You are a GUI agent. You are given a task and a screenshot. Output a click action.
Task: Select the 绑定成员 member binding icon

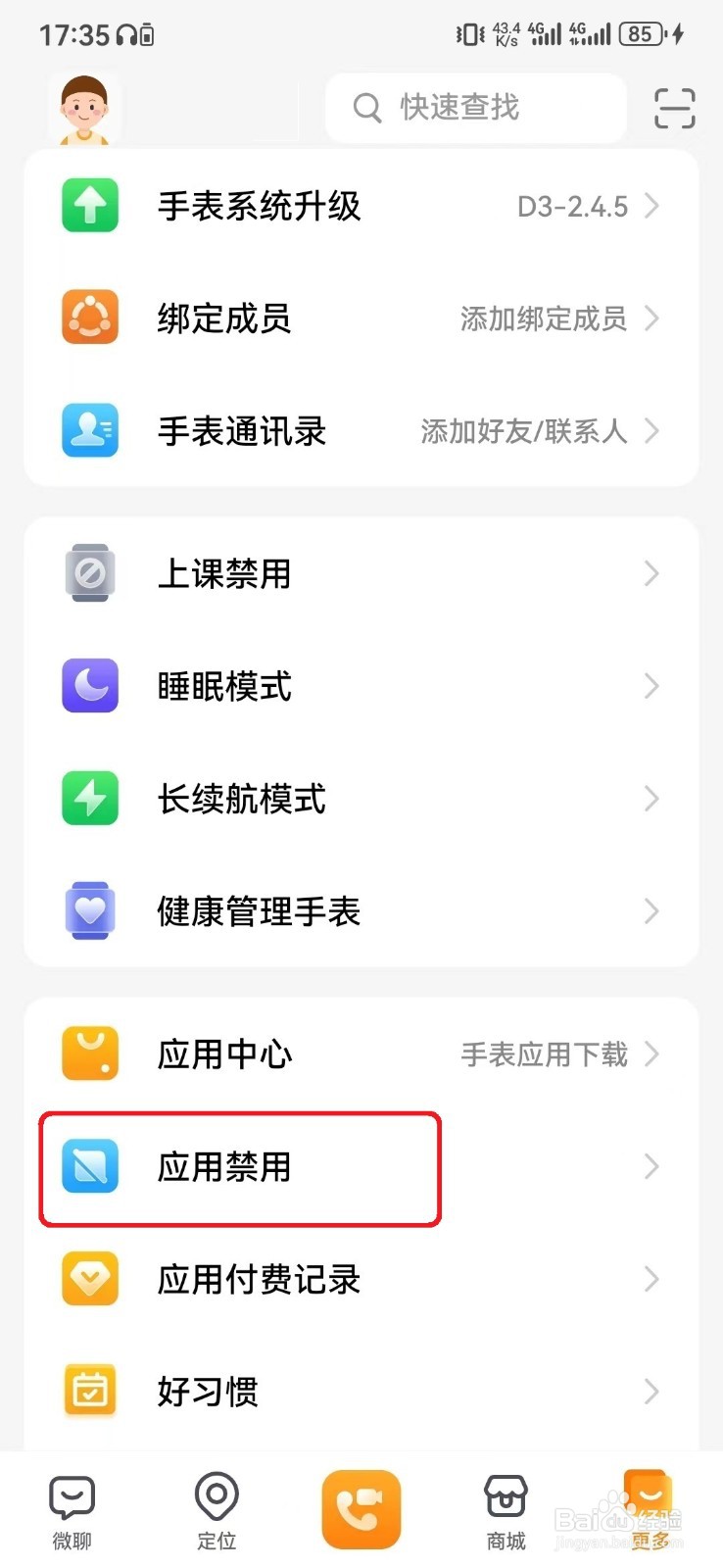point(89,318)
